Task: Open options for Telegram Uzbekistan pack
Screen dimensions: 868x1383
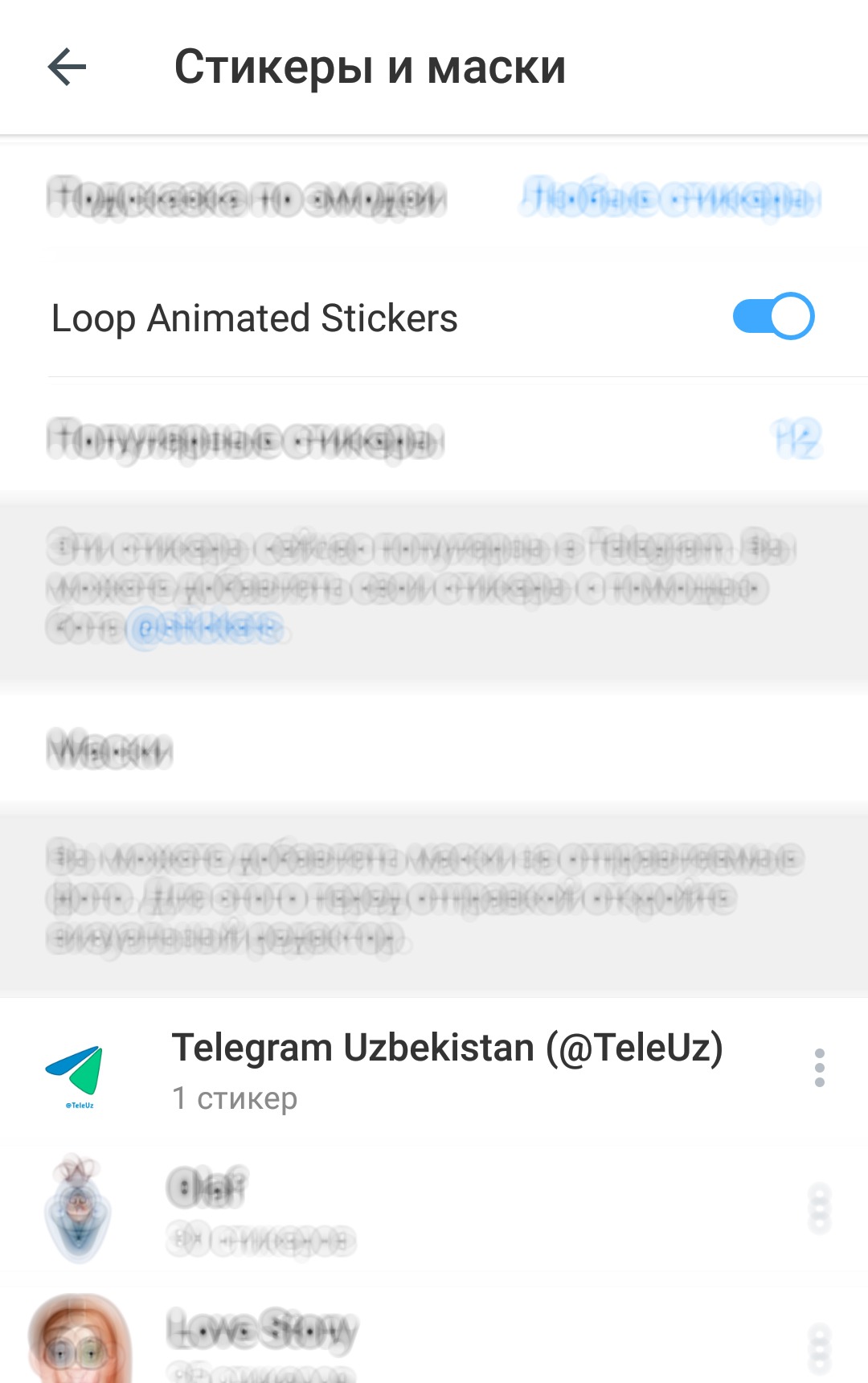Action: [819, 1068]
